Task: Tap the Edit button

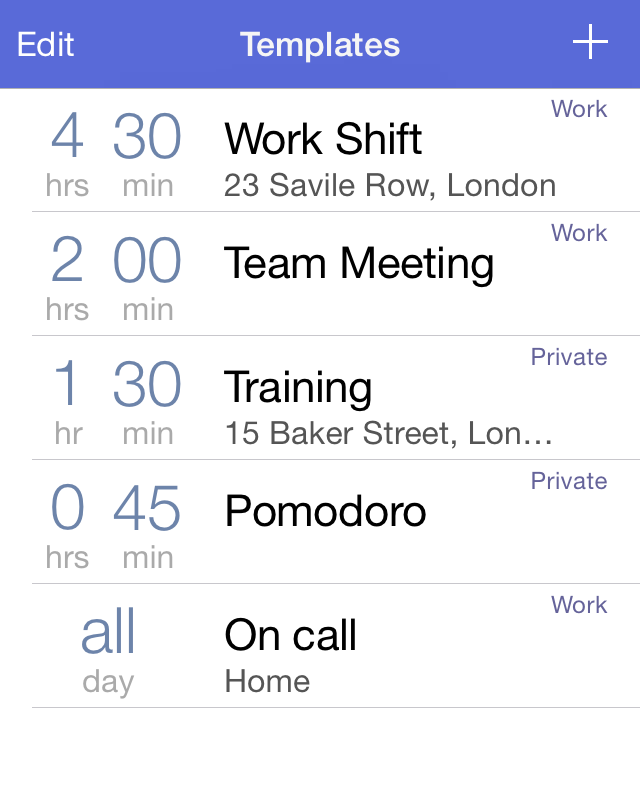Action: (46, 44)
